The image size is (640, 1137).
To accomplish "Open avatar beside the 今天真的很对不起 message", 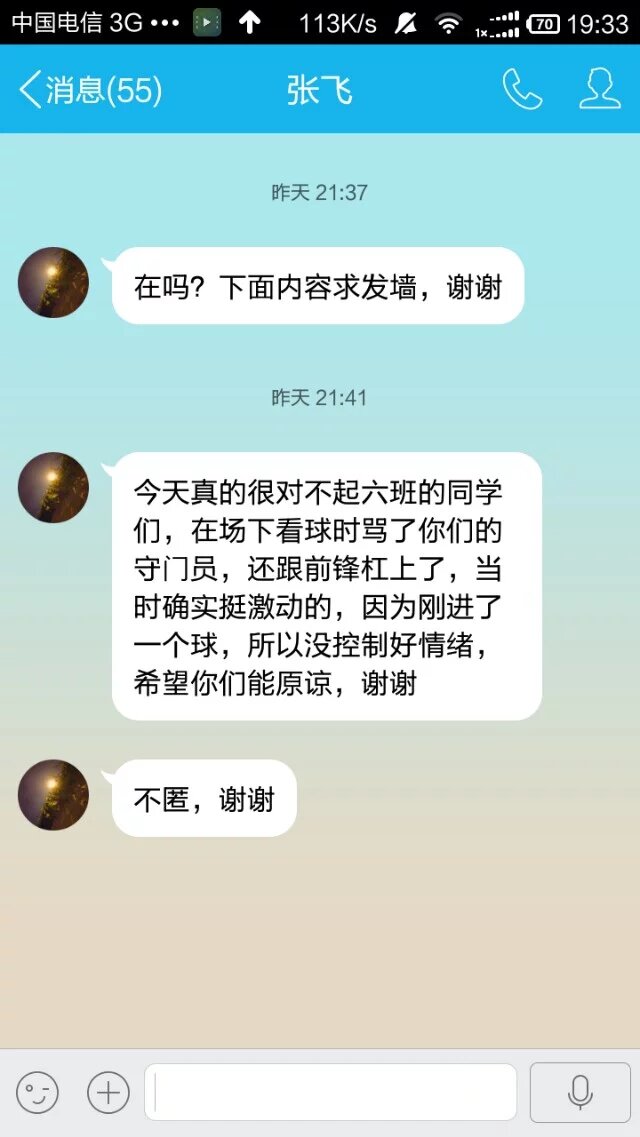I will pos(54,487).
